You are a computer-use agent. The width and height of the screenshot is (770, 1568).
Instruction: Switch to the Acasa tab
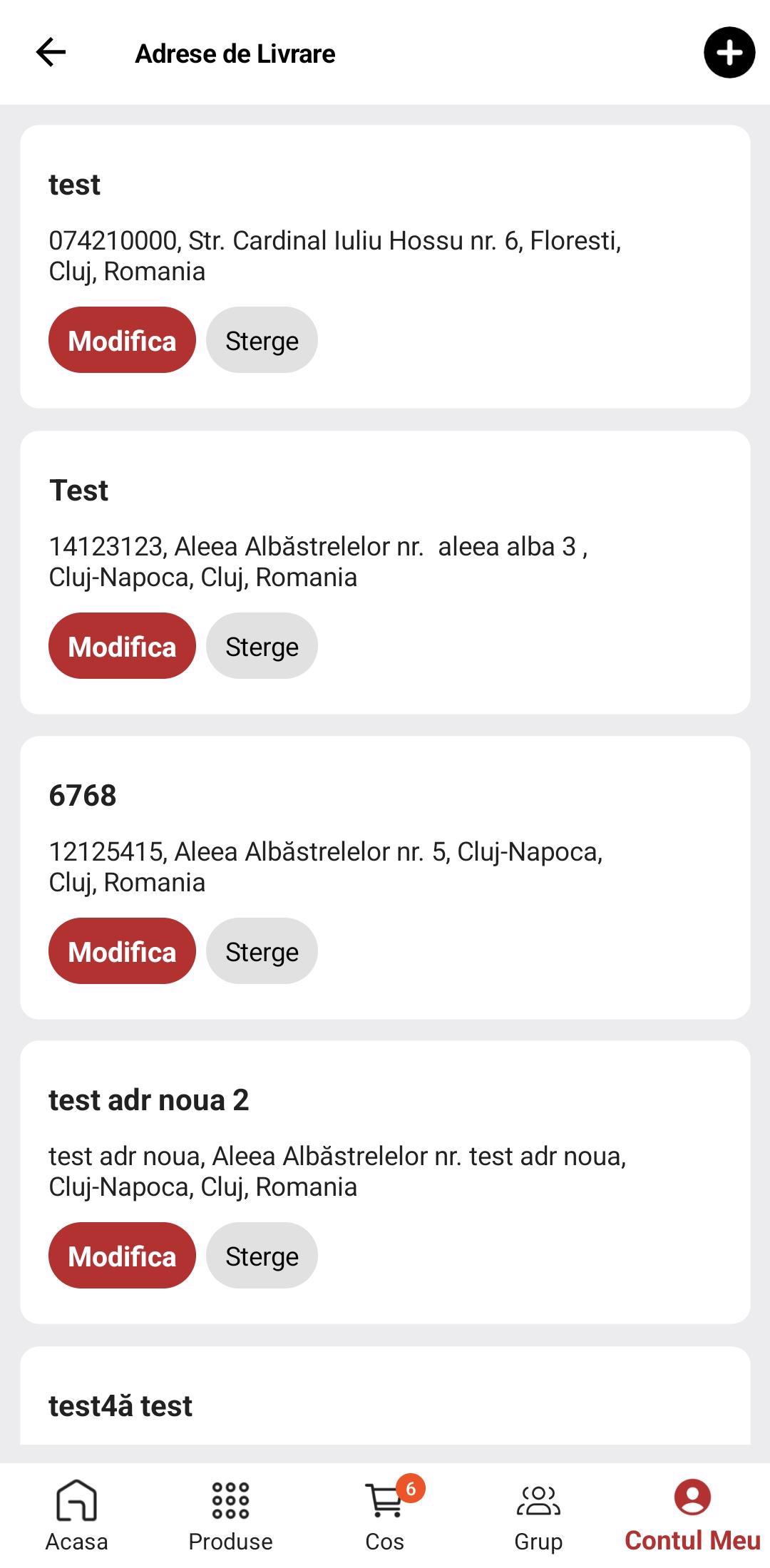pos(77,1515)
